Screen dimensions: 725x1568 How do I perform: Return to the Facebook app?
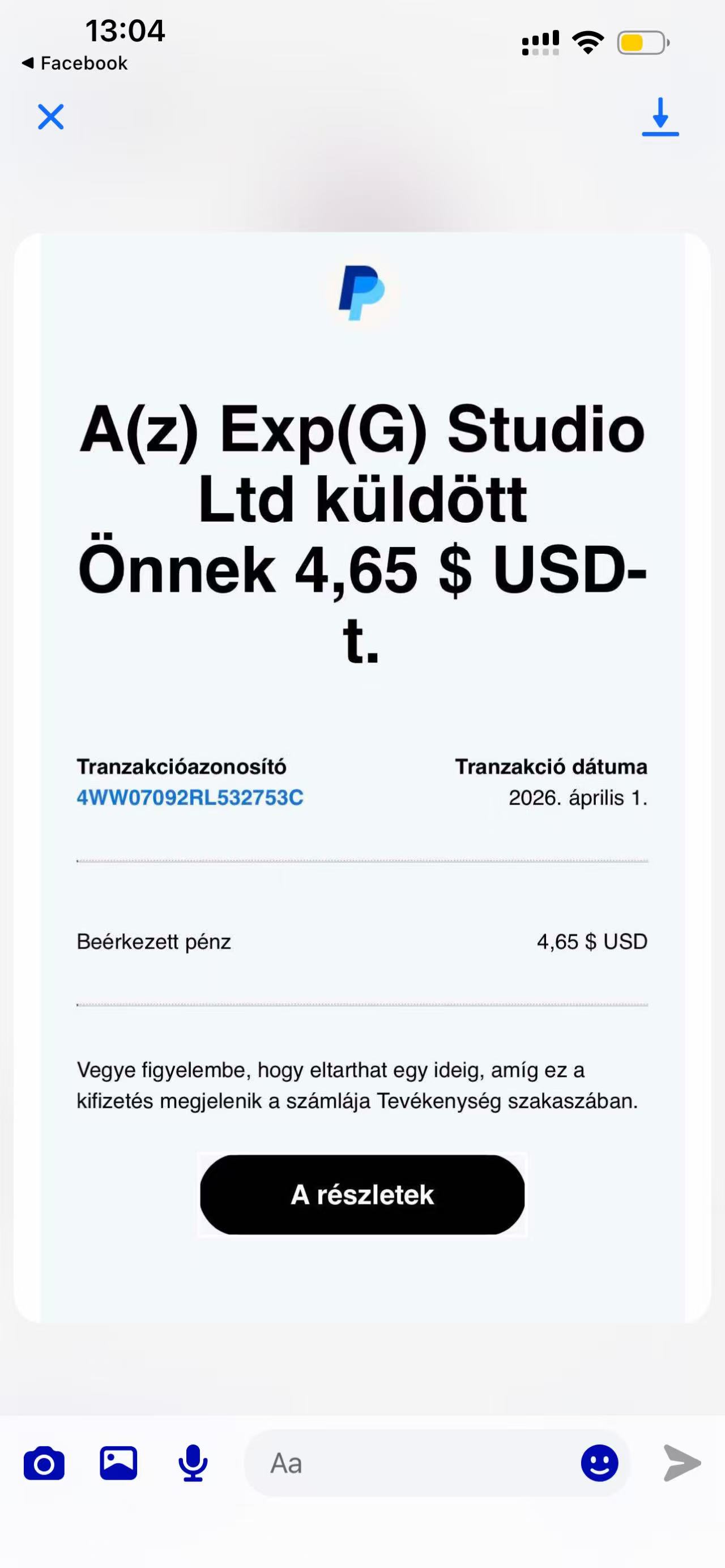tap(75, 63)
